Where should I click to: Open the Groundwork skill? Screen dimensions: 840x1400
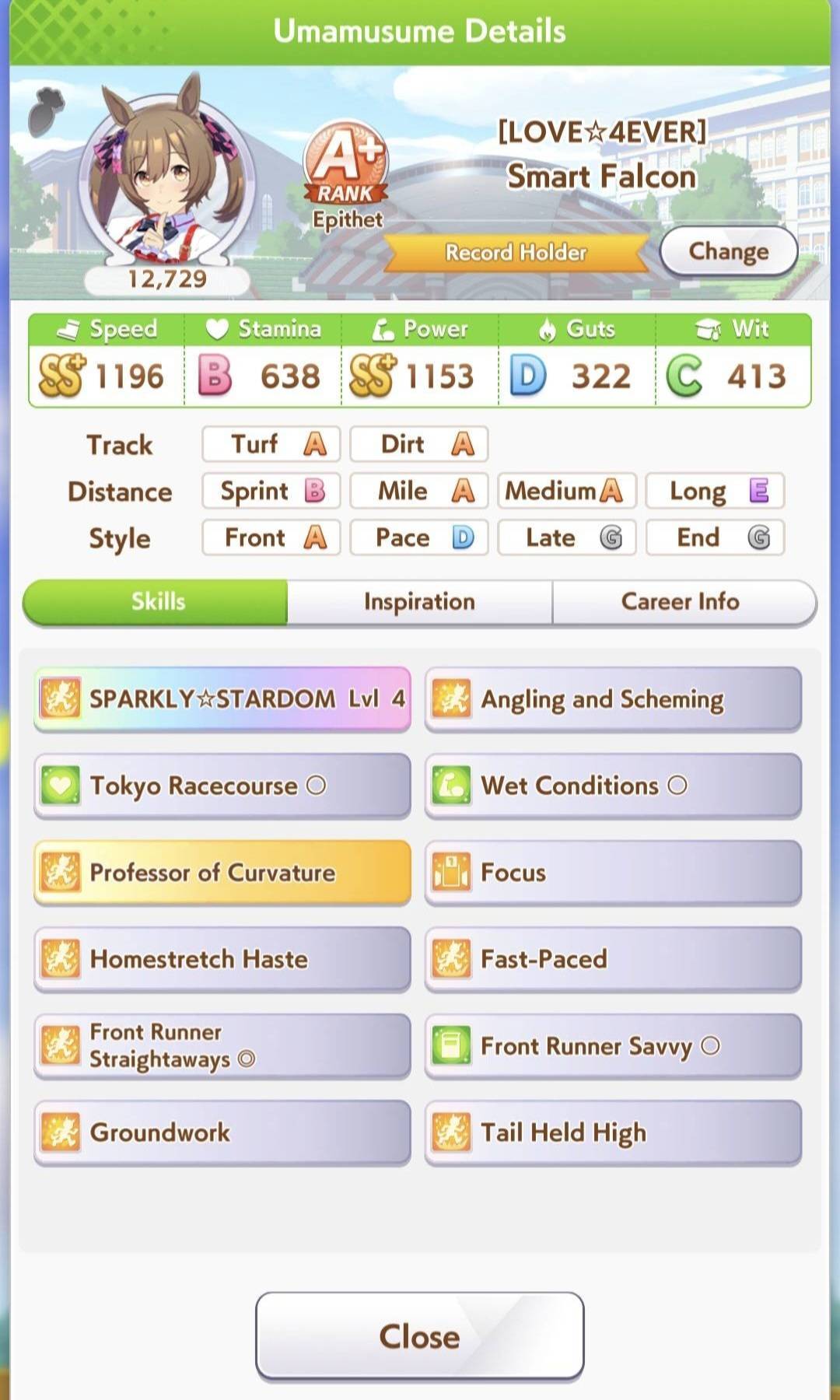pyautogui.click(x=222, y=1132)
